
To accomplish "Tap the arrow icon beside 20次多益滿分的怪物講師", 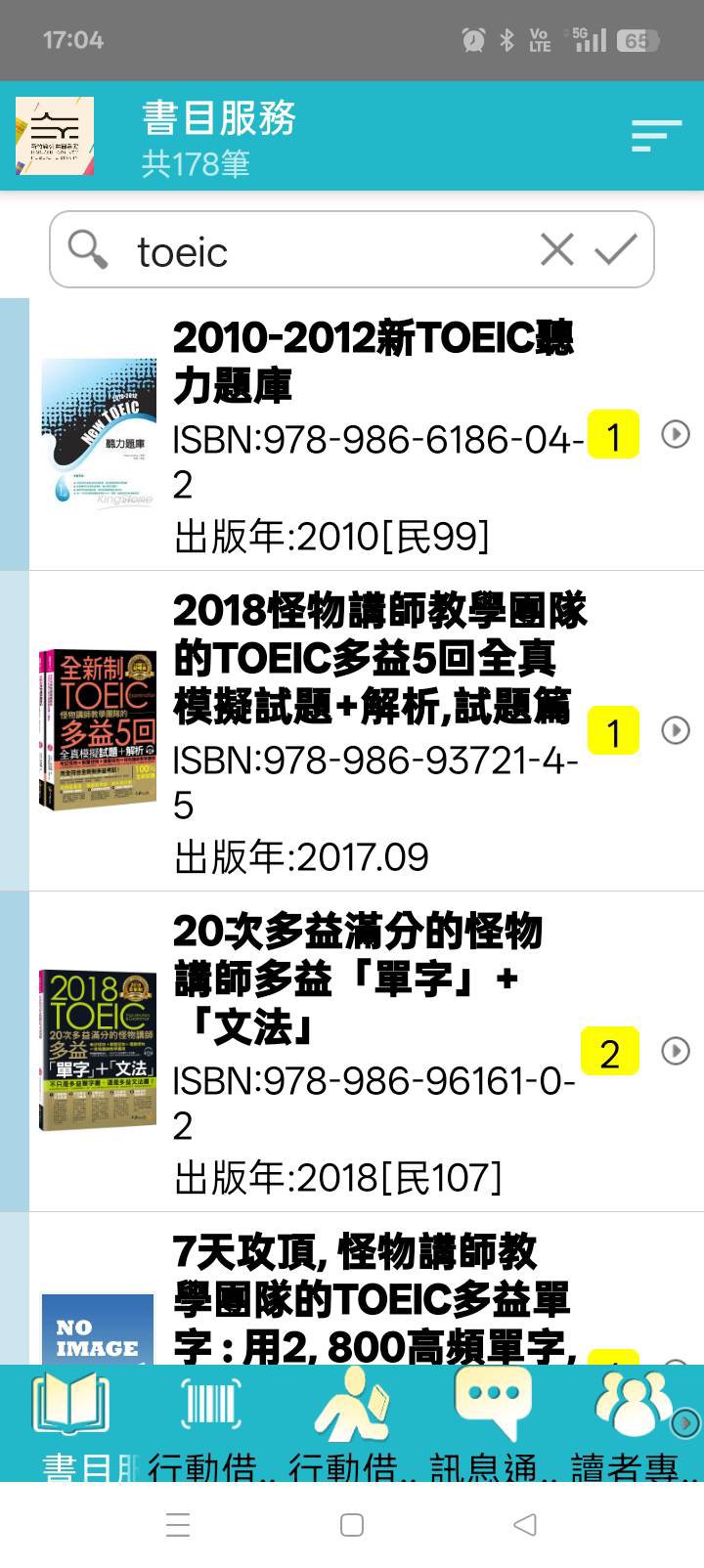I will pyautogui.click(x=676, y=1051).
